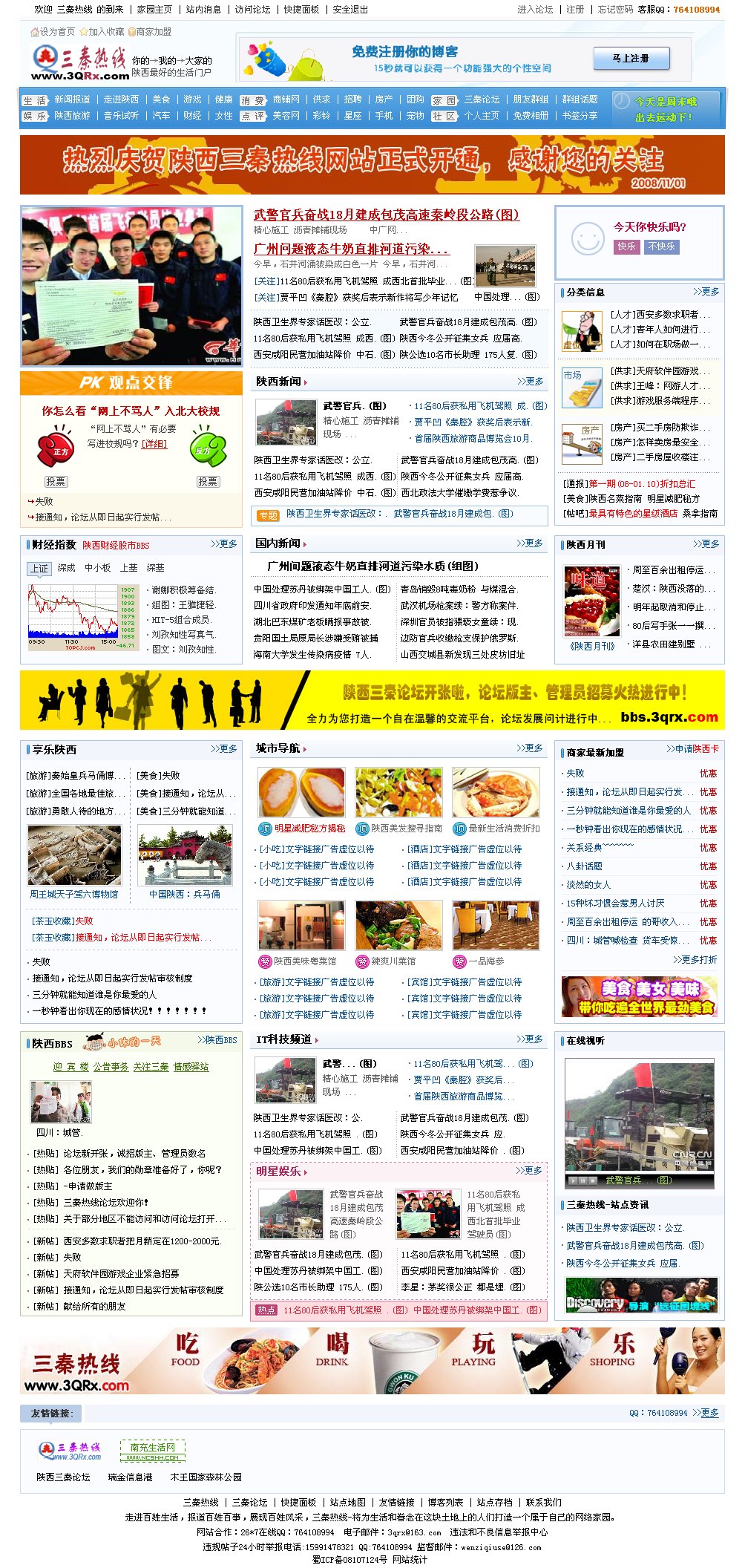The image size is (745, 1568).
Task: Open the 进入论坛 link at top
Action: tap(535, 10)
